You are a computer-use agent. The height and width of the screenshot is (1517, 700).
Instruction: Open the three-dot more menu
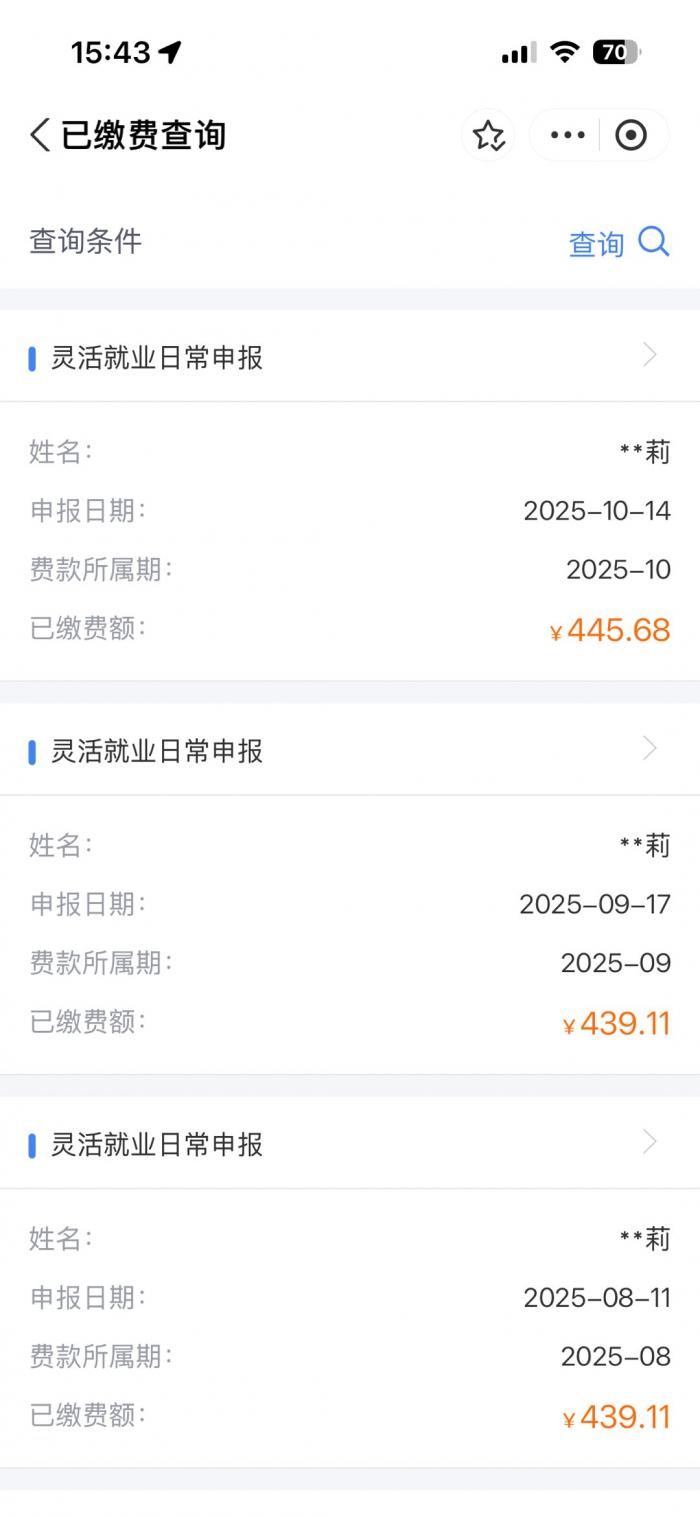tap(567, 135)
